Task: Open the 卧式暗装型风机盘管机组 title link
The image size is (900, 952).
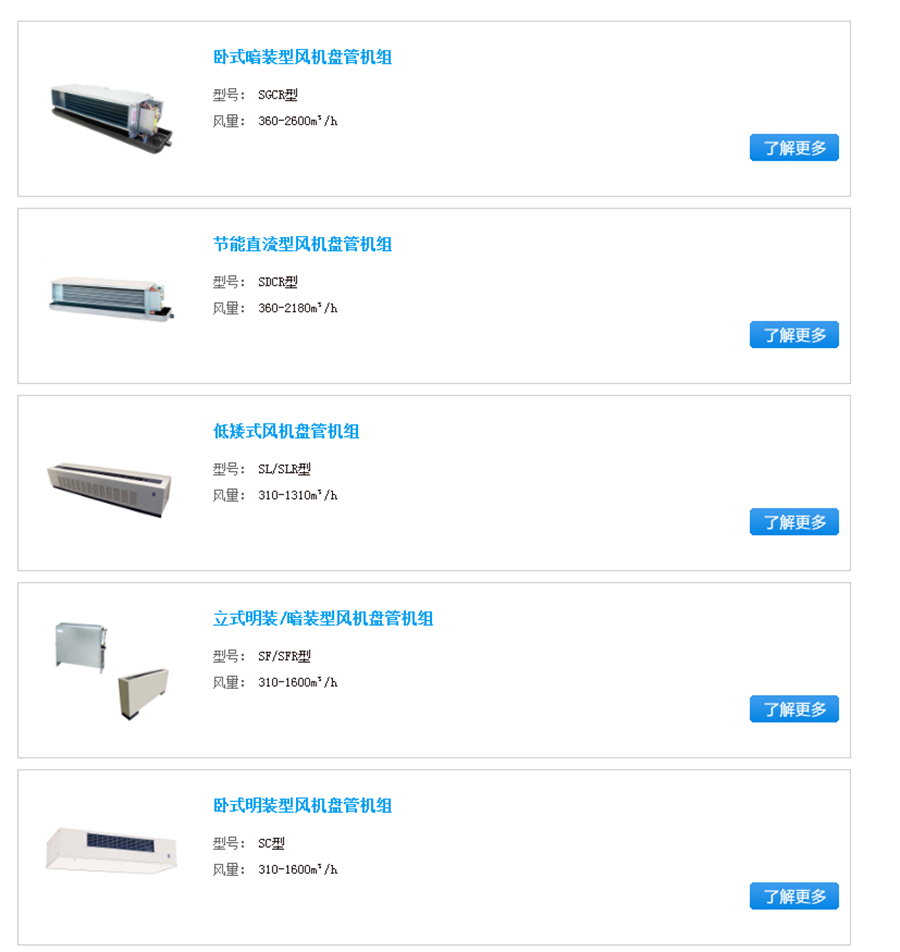Action: (302, 57)
